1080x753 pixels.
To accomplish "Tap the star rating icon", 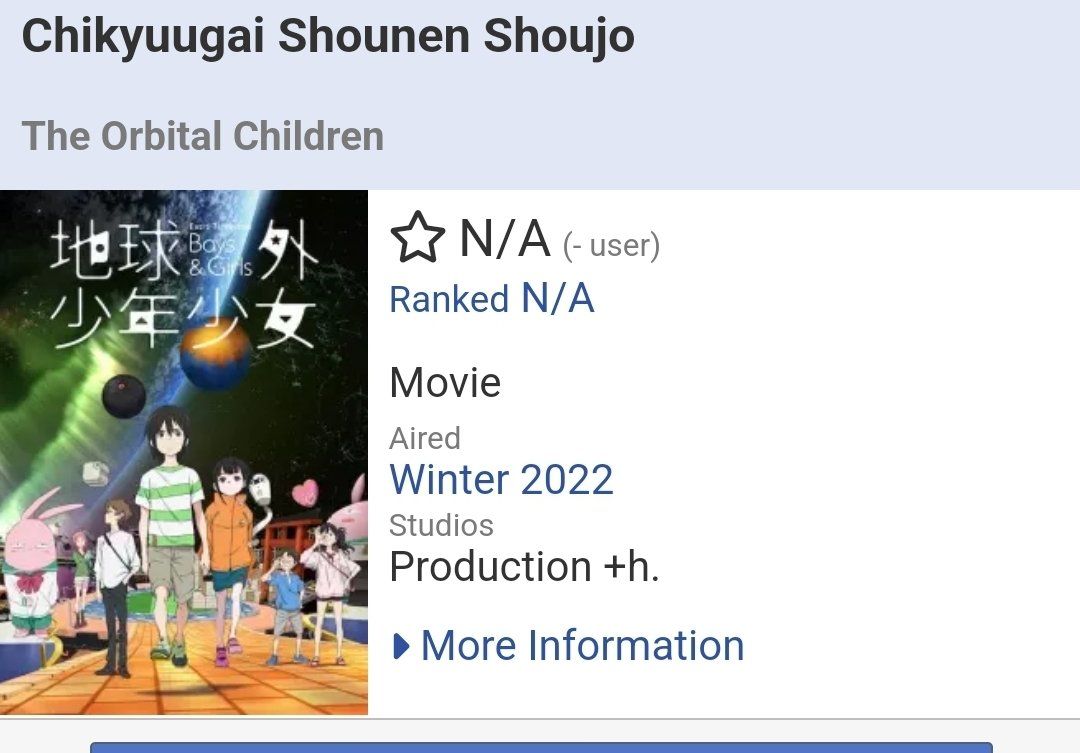I will (x=417, y=240).
